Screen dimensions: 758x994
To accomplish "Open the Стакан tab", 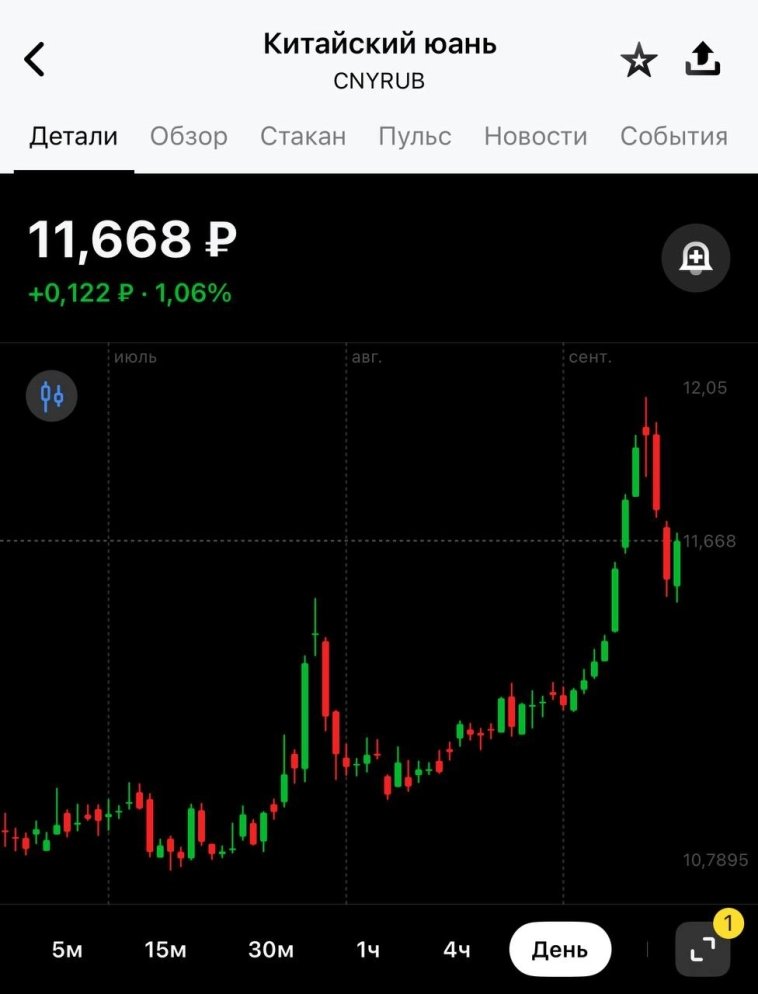I will [x=303, y=136].
